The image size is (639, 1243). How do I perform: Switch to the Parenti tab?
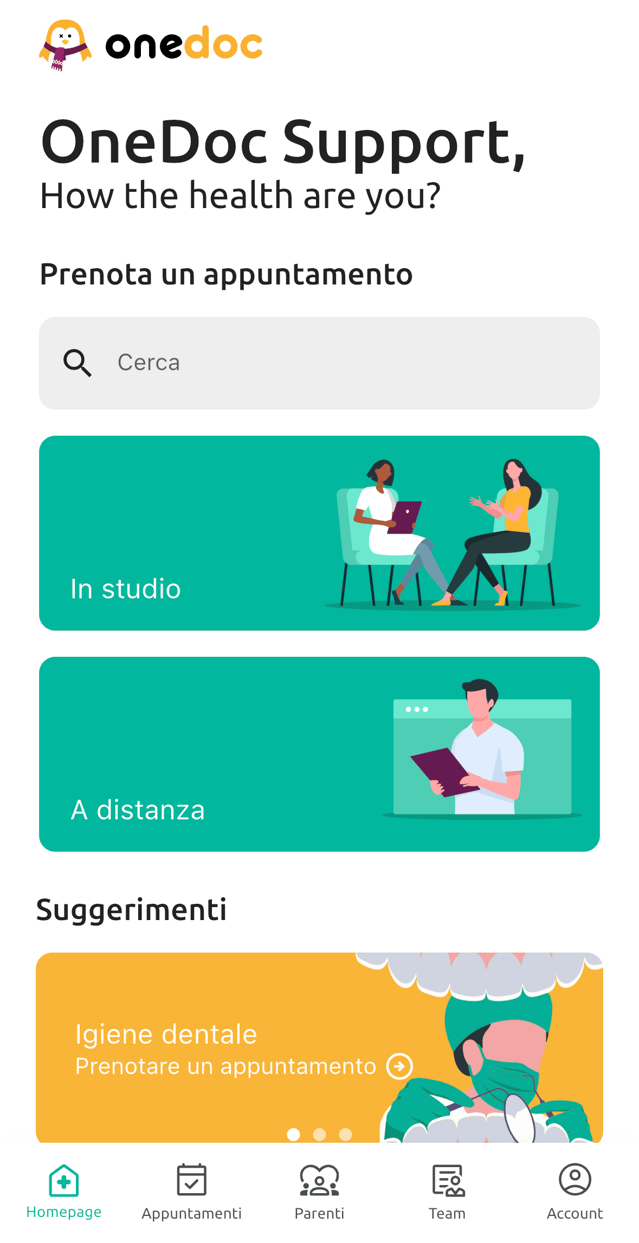click(319, 1192)
